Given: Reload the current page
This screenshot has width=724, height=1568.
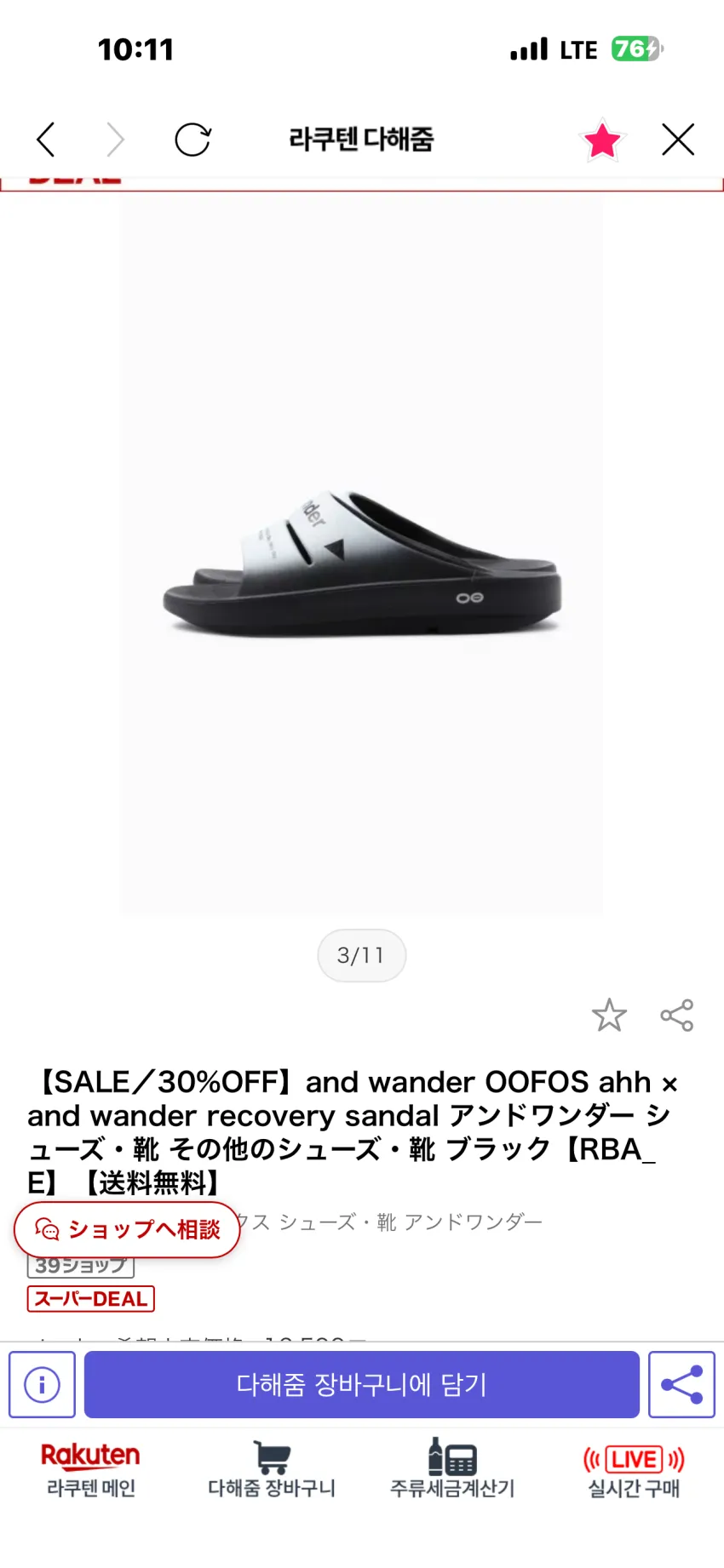Looking at the screenshot, I should click(x=192, y=140).
